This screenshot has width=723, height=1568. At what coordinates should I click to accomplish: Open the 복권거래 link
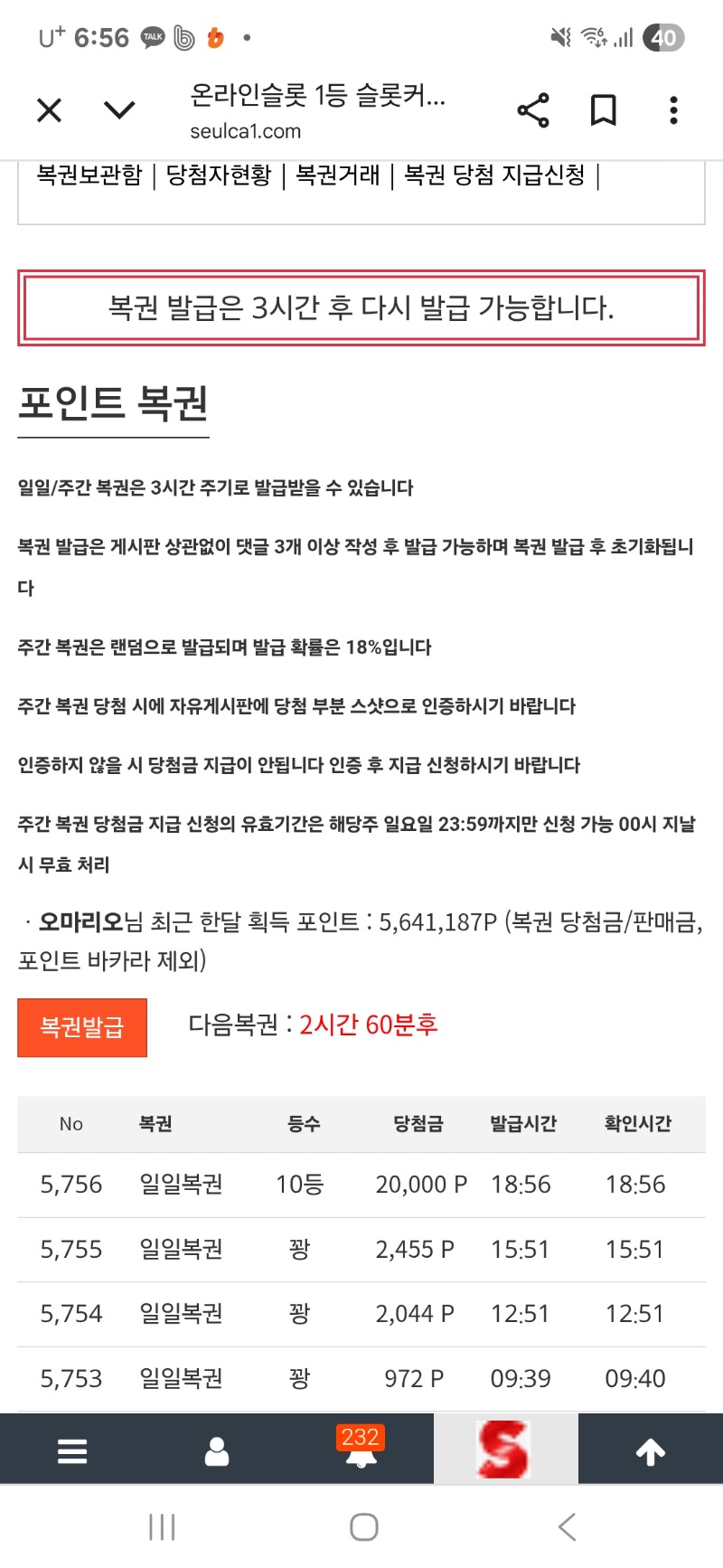[x=338, y=175]
